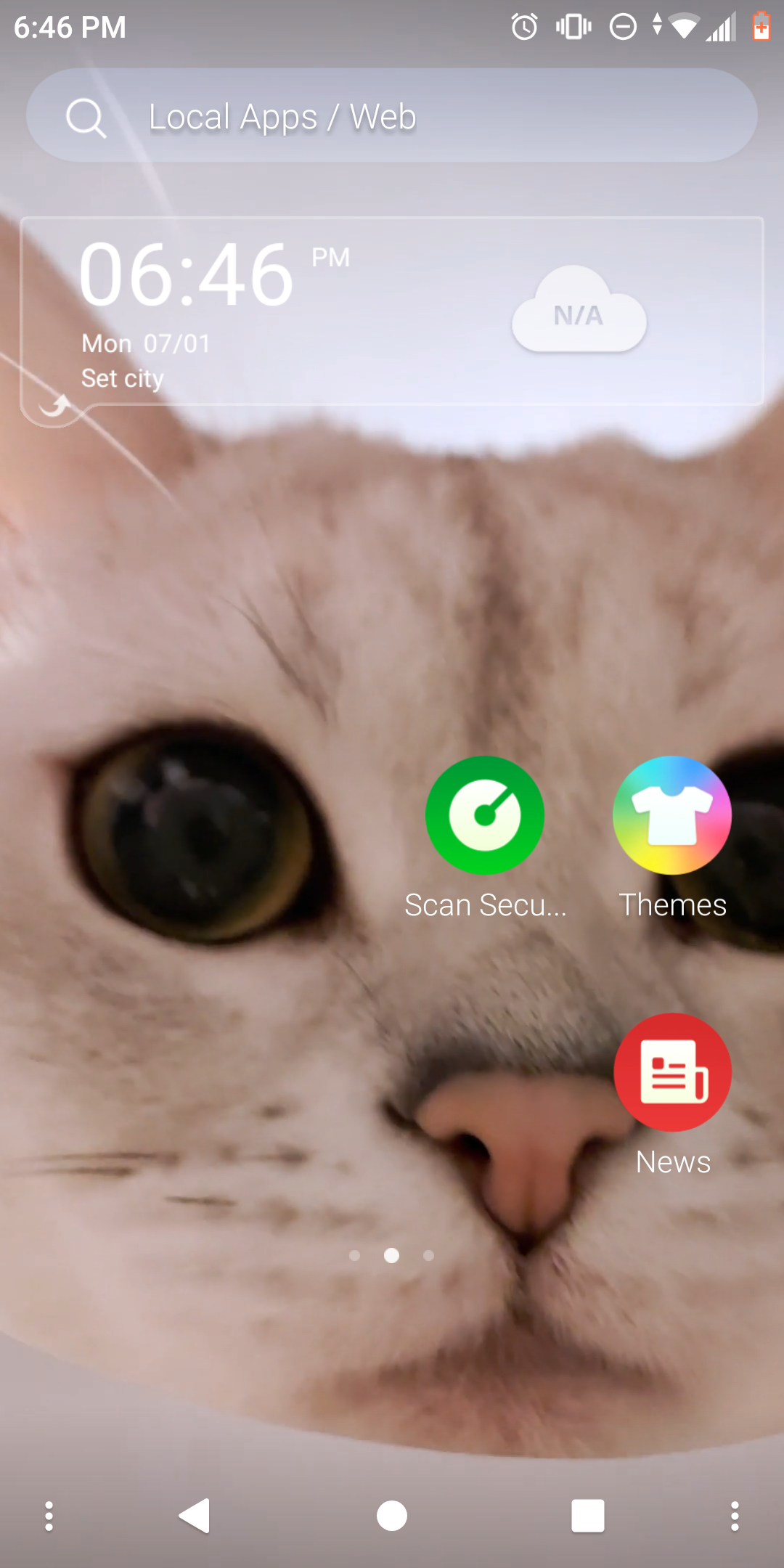The width and height of the screenshot is (784, 1568).
Task: Tap the home circle button
Action: [x=392, y=1516]
